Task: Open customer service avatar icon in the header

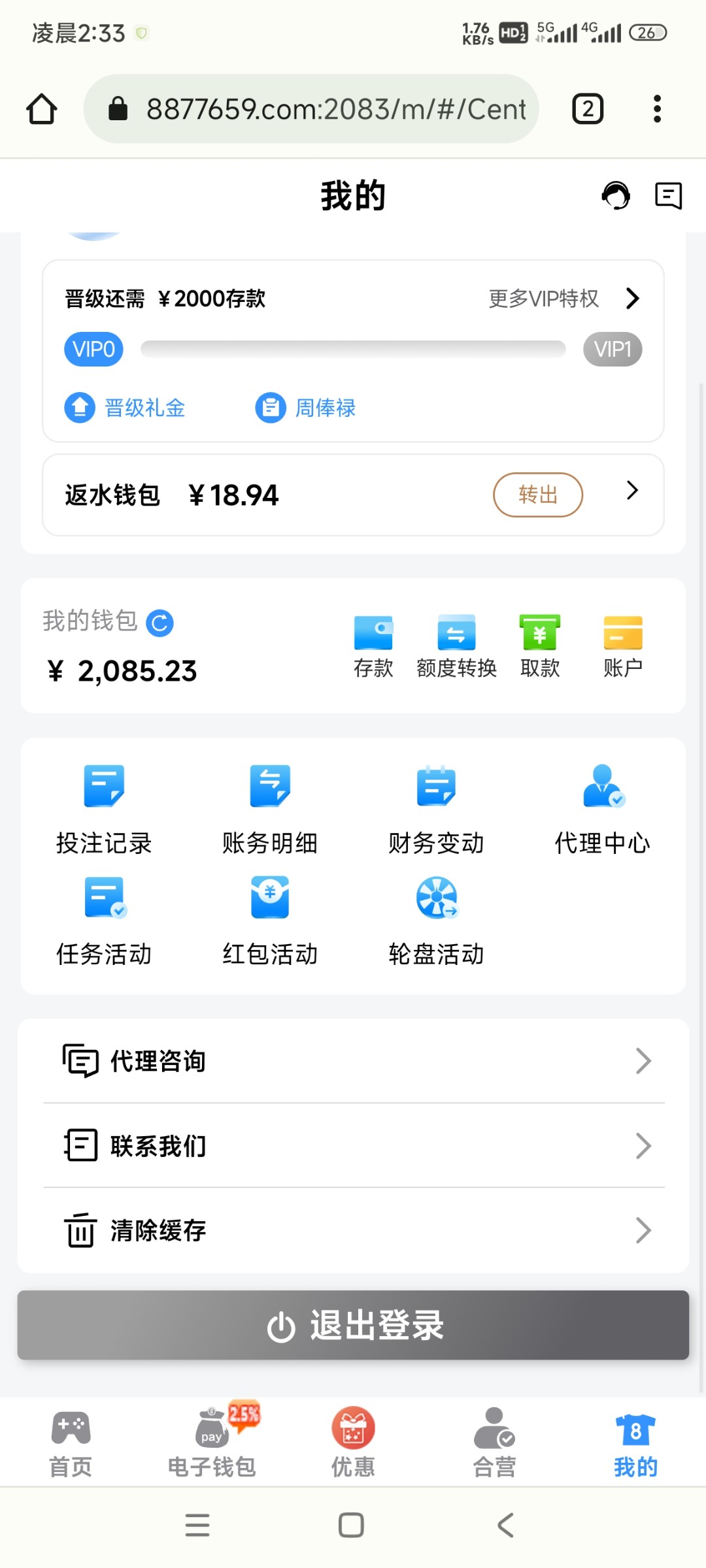Action: click(x=615, y=195)
